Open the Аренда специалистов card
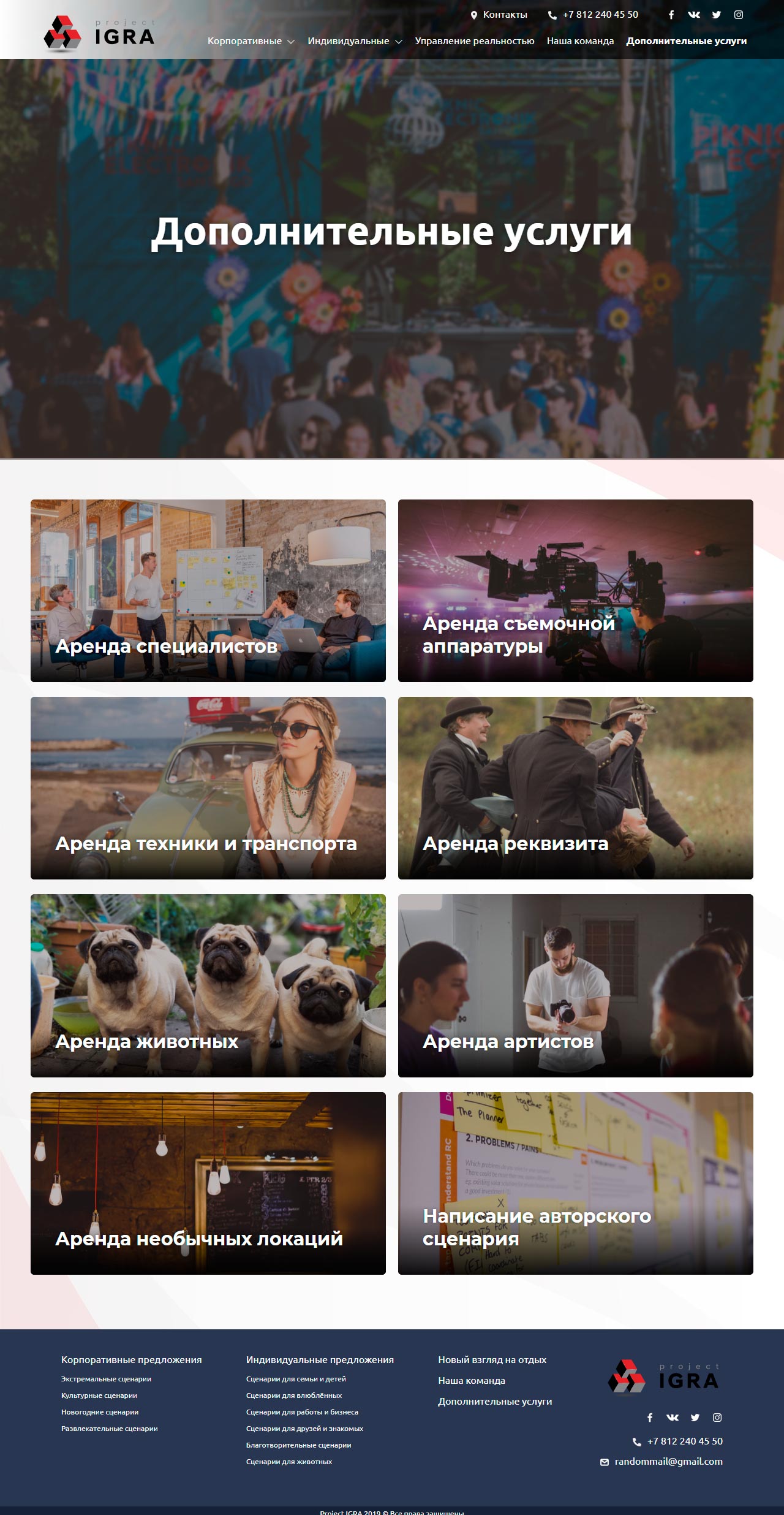The image size is (784, 1515). [x=208, y=590]
